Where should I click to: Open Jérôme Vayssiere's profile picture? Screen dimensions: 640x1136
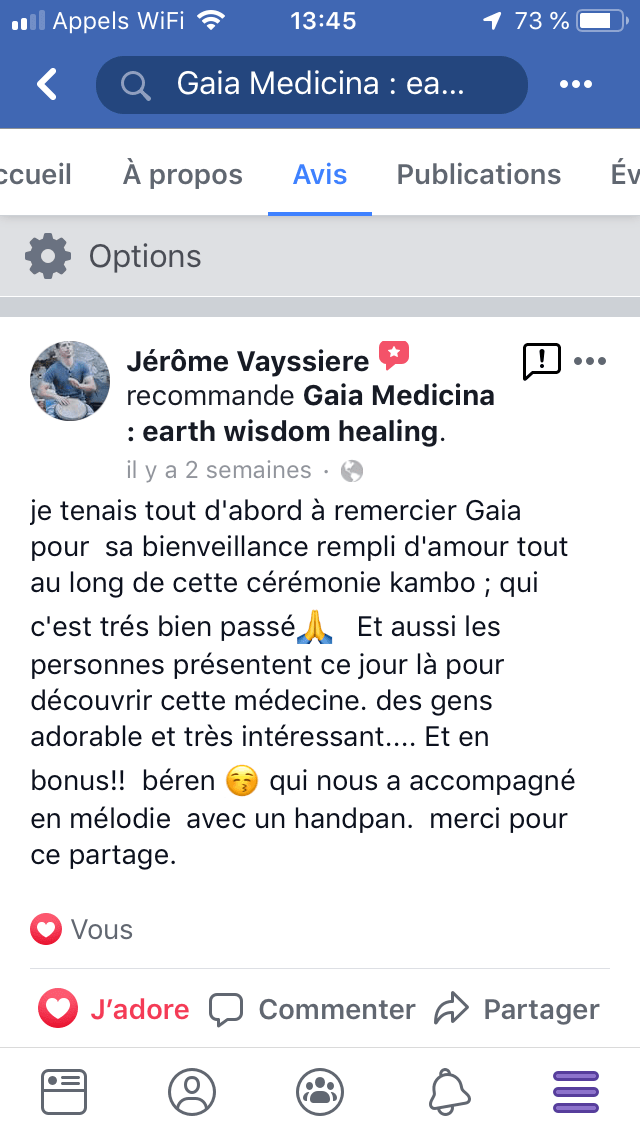point(71,381)
